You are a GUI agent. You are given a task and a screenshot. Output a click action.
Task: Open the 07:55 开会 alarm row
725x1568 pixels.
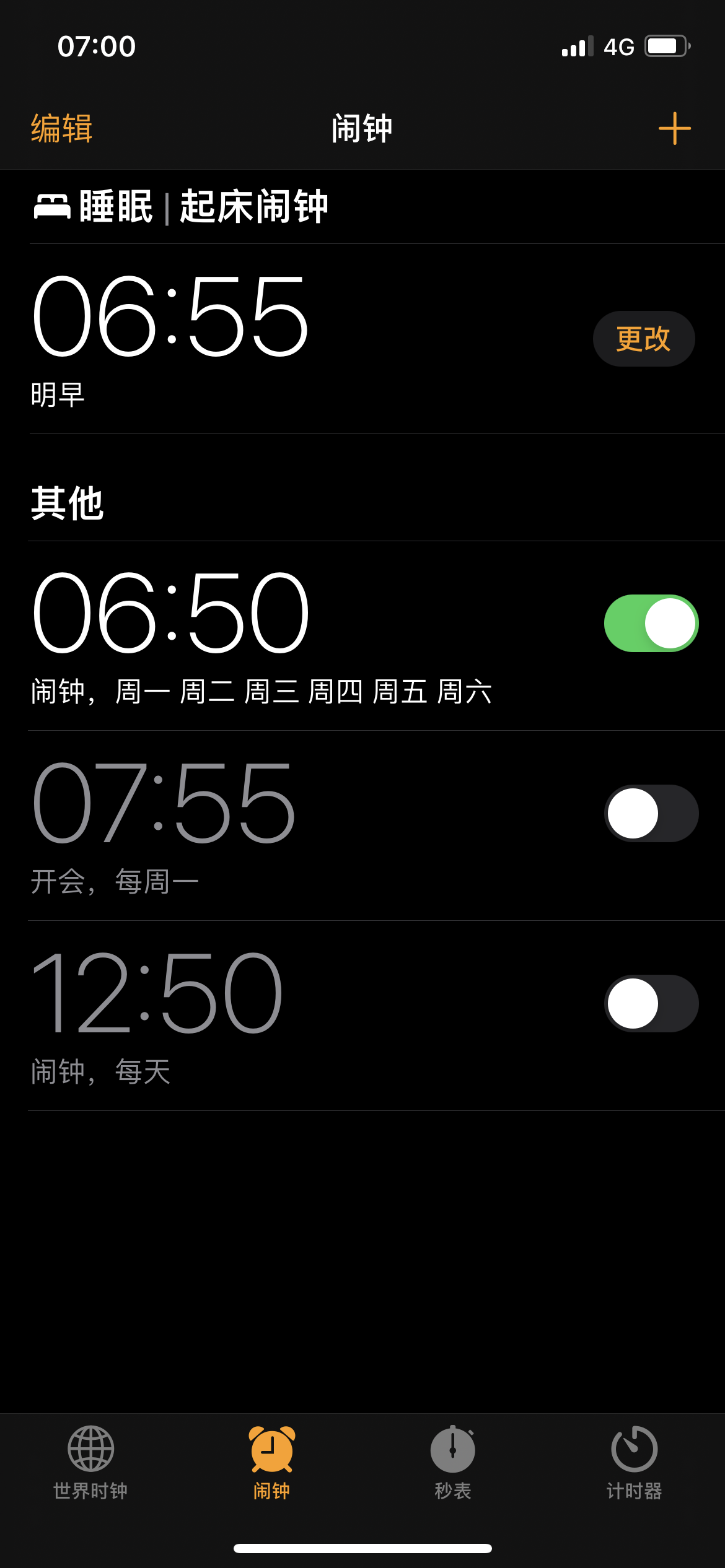point(260,825)
